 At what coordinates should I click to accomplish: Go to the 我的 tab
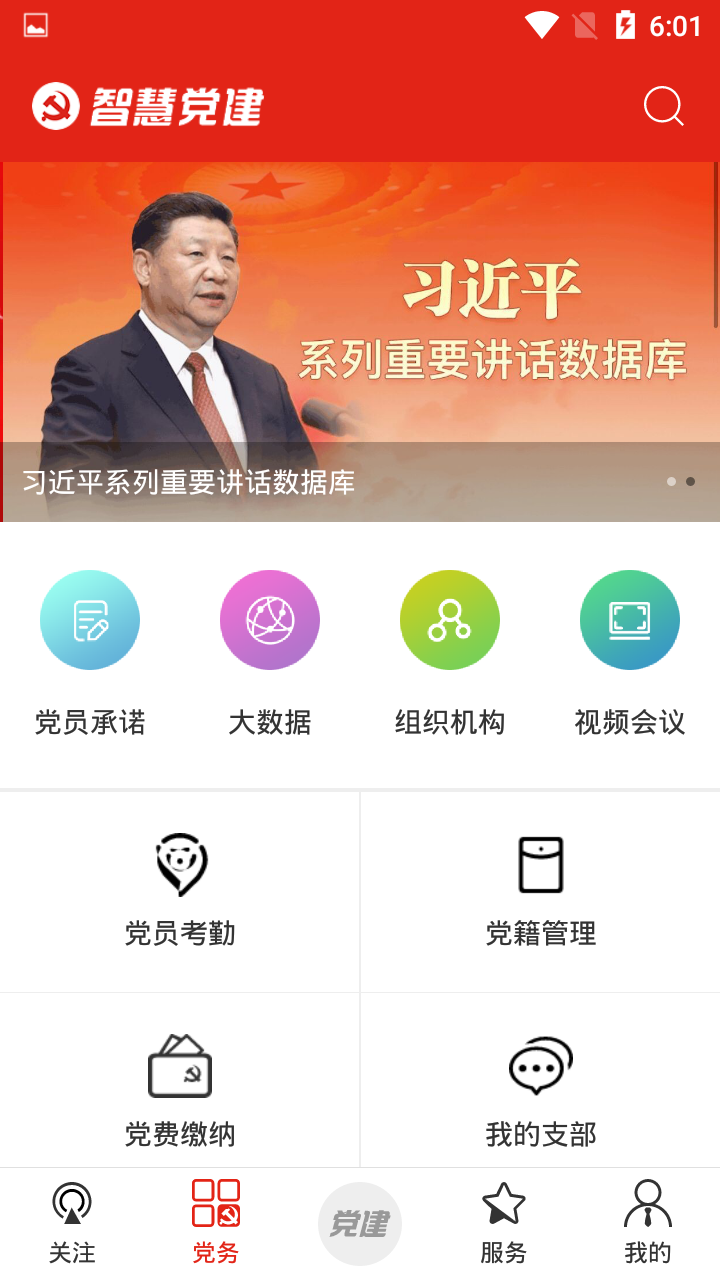point(648,1222)
